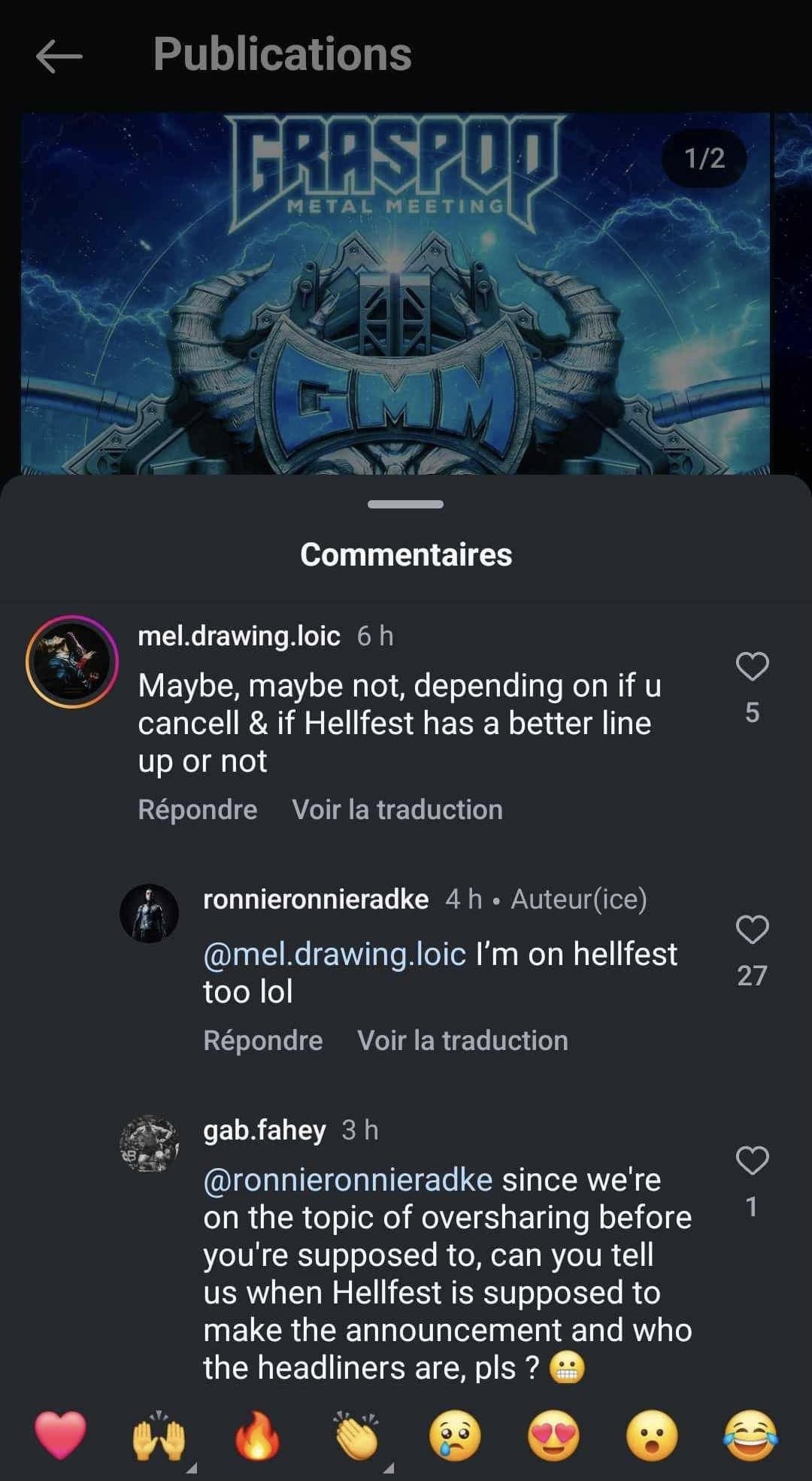React with the fire emoji
Viewport: 812px width, 1481px height.
point(259,1438)
